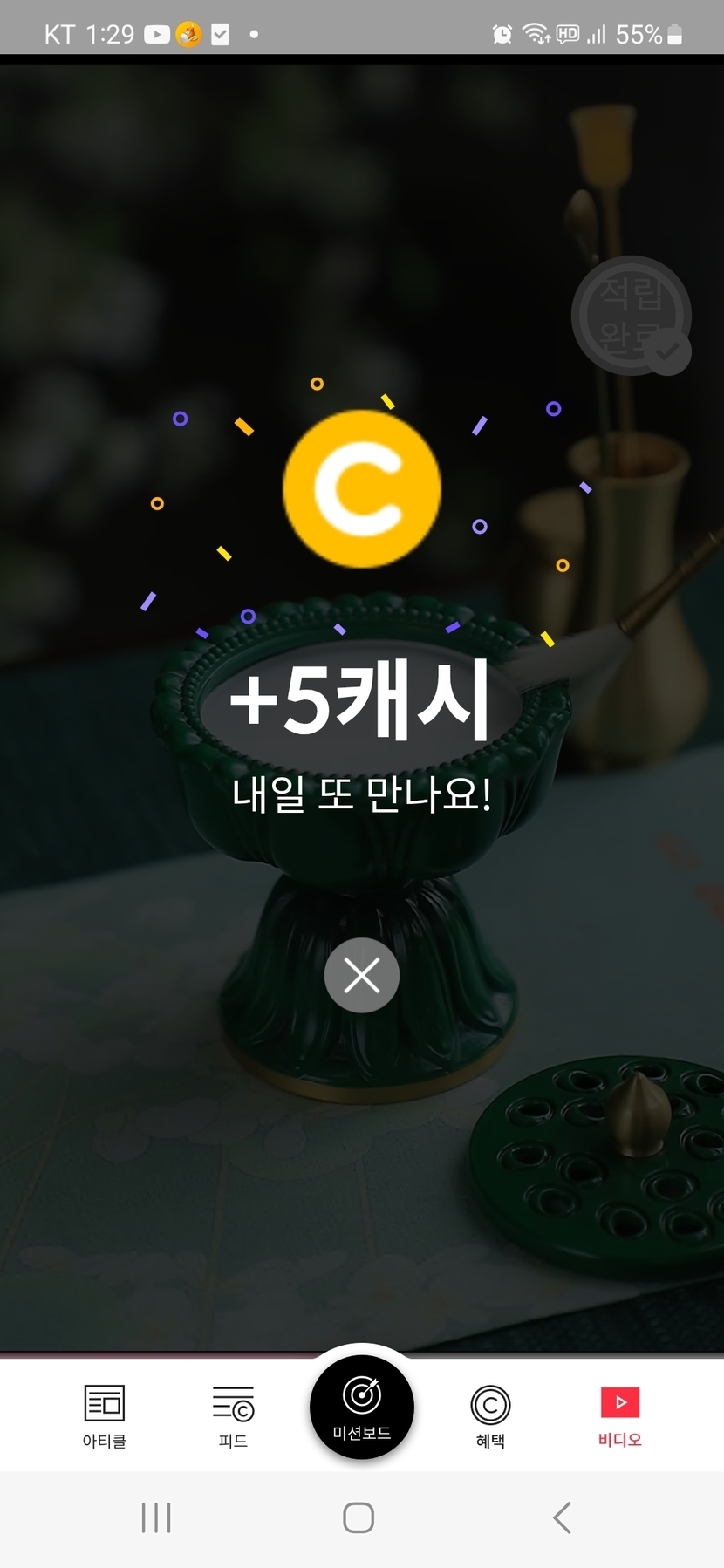Dismiss the +5캐시 reward popup
Screen dimensions: 724x1568
click(x=361, y=975)
